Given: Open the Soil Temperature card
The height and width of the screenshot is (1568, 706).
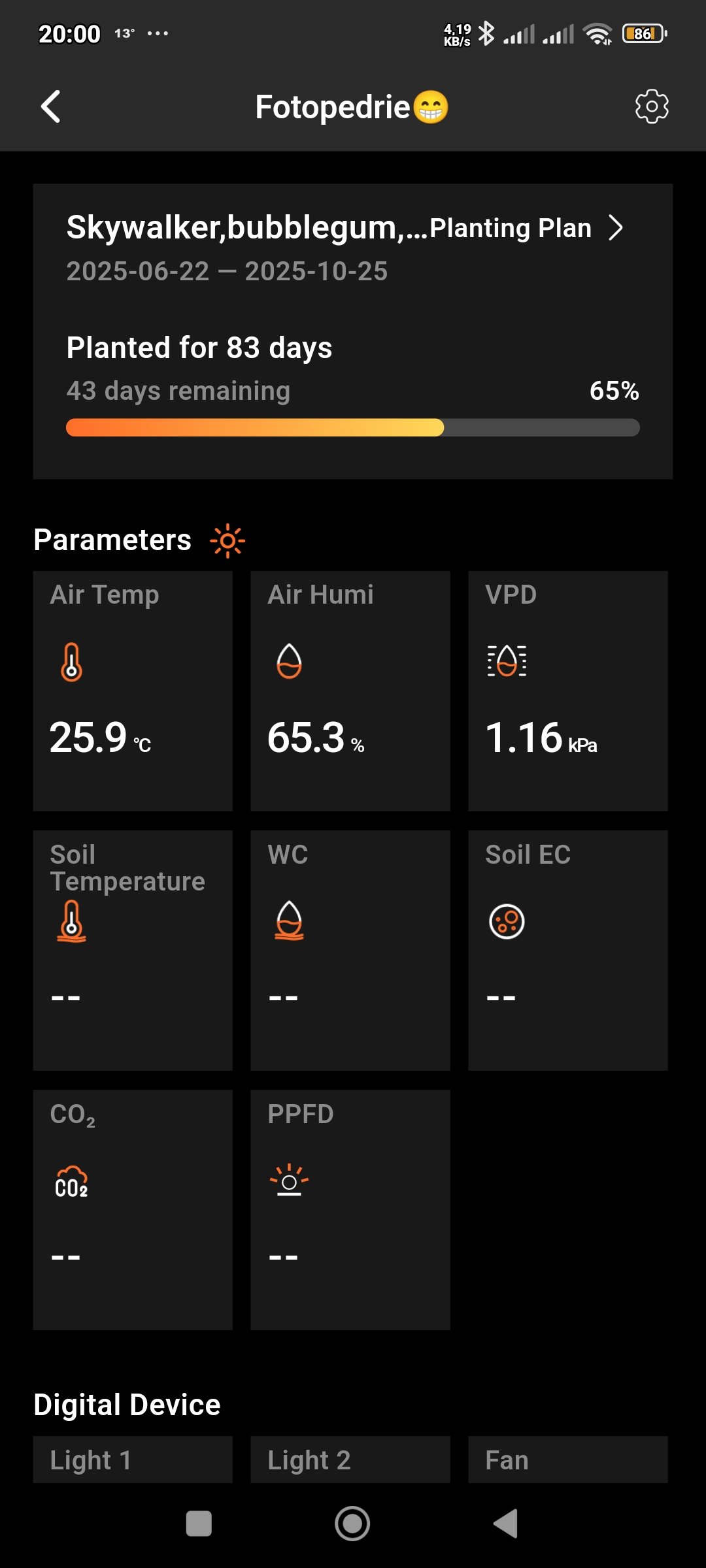Looking at the screenshot, I should coord(133,950).
